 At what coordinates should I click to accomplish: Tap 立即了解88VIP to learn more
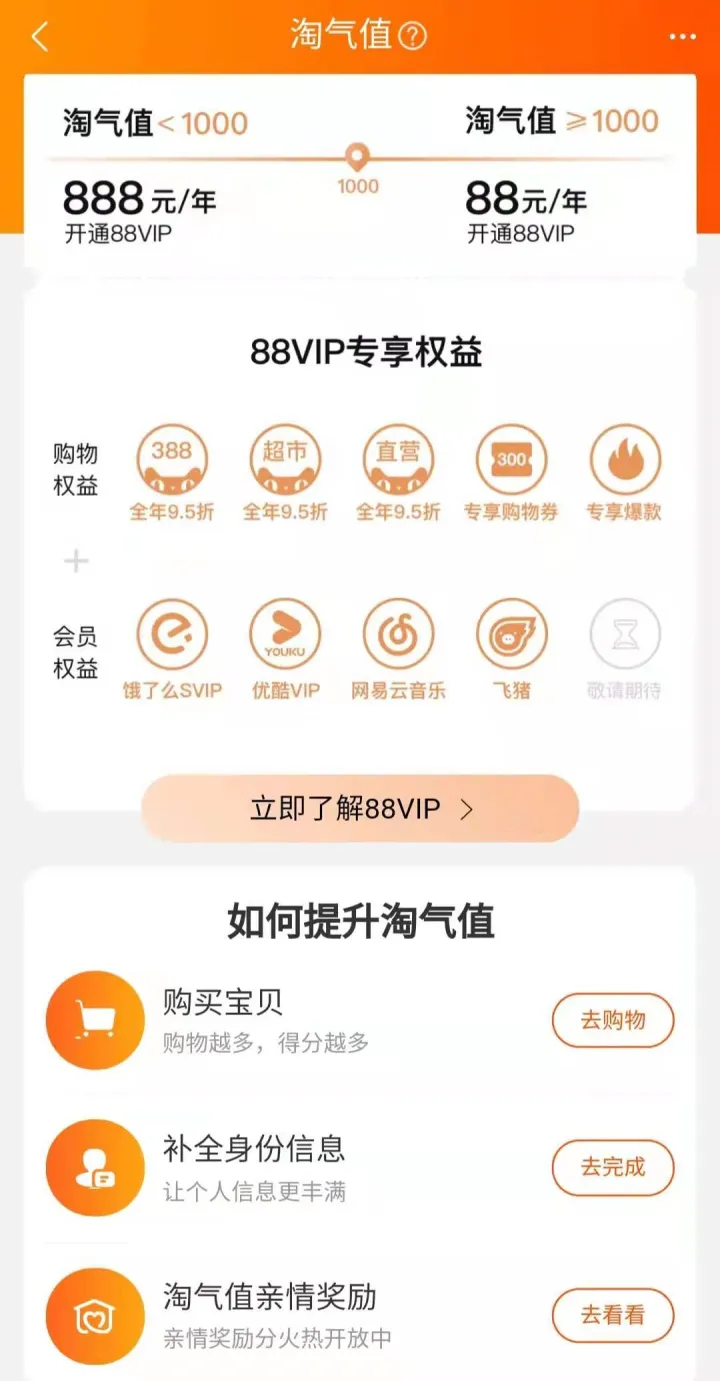coord(358,808)
